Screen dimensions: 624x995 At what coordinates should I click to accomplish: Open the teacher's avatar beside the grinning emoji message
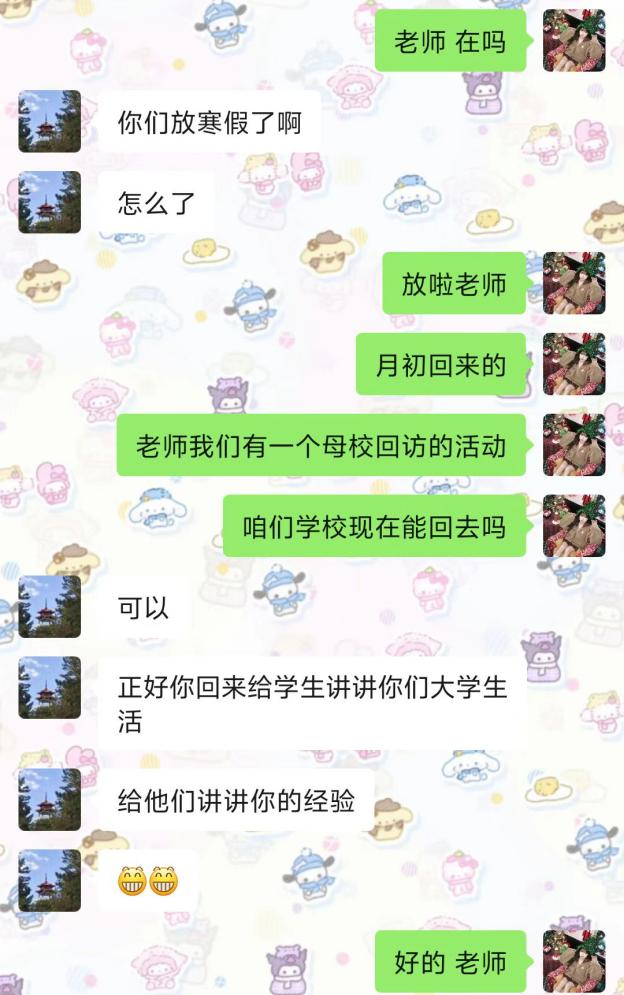pyautogui.click(x=49, y=880)
